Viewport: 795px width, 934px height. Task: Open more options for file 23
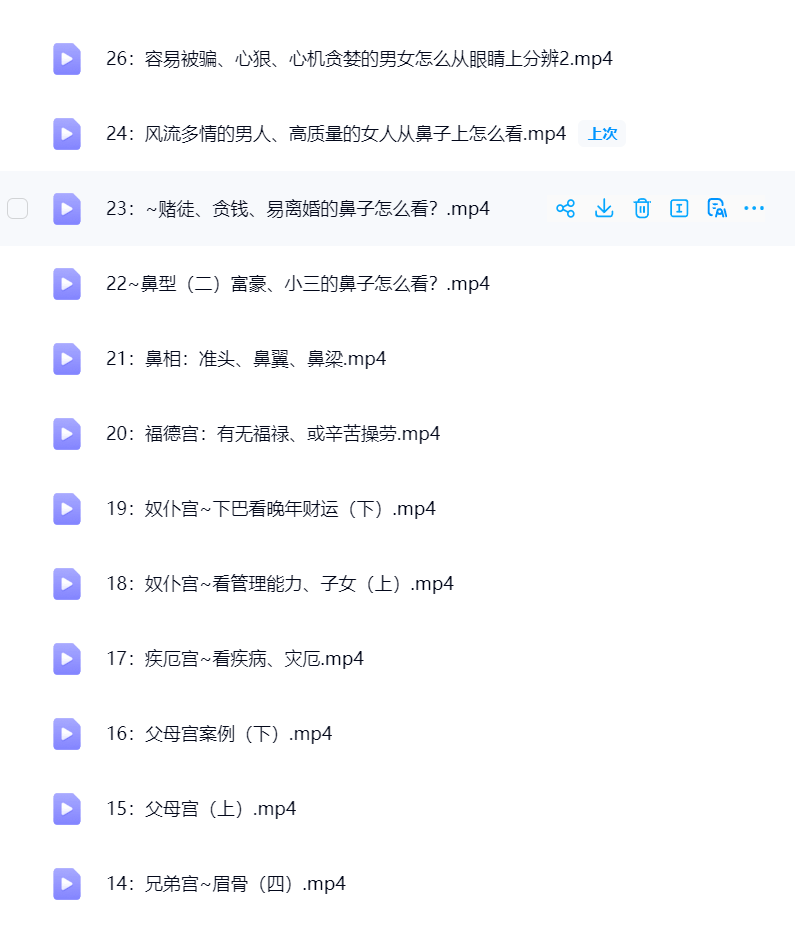(x=754, y=208)
